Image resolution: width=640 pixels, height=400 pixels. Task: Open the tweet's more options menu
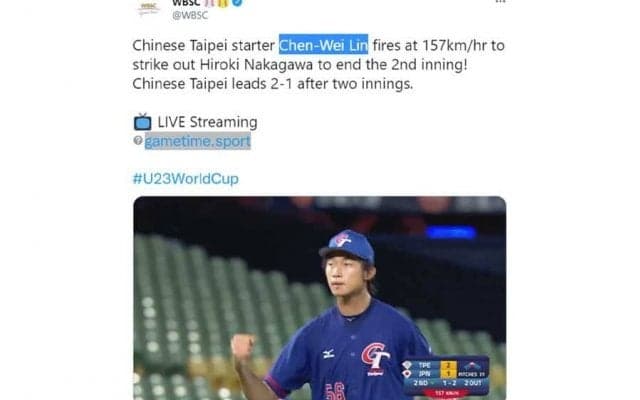[499, 4]
